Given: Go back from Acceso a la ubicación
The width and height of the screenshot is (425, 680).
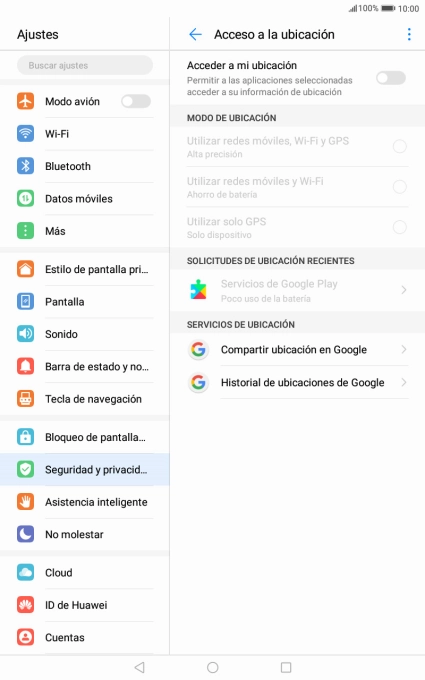Looking at the screenshot, I should point(196,34).
